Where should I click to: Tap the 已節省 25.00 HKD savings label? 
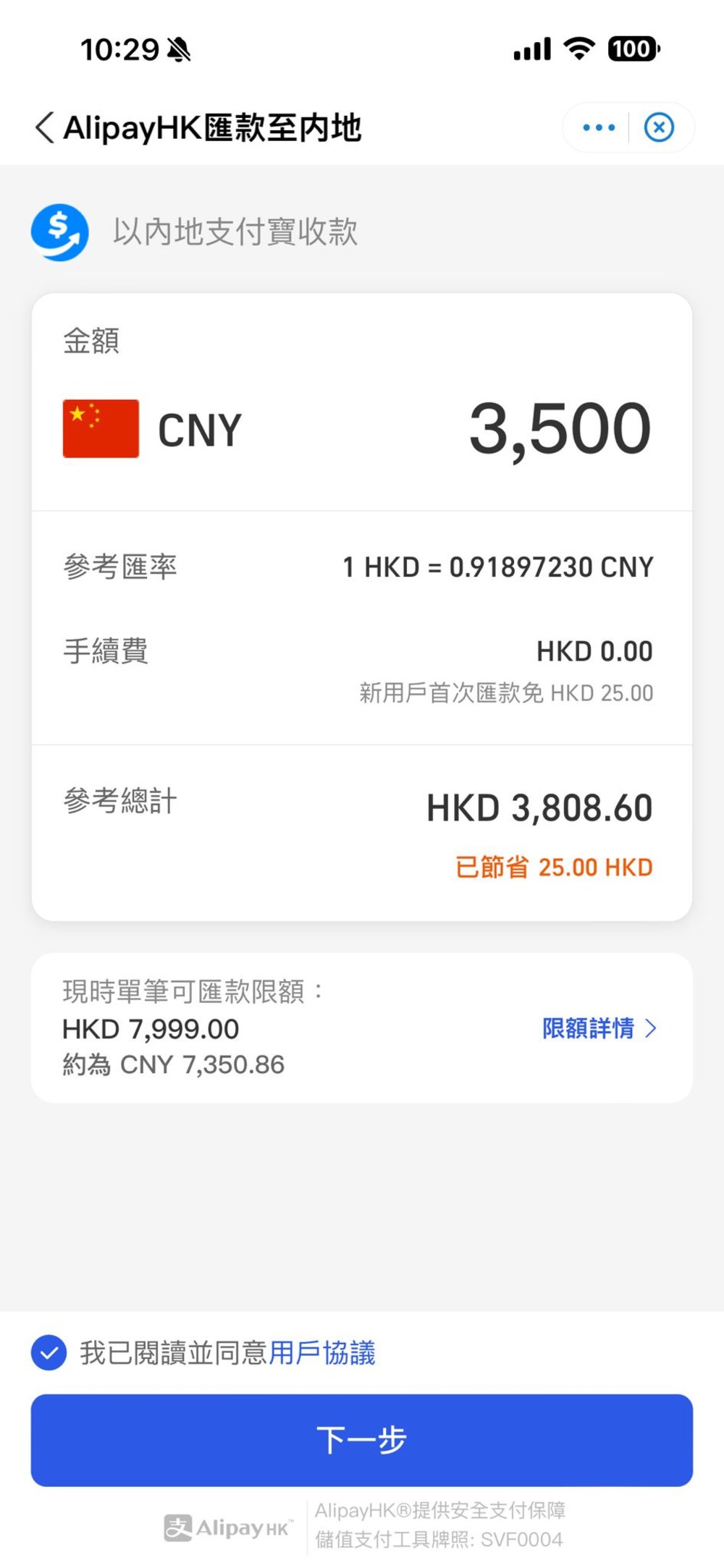pyautogui.click(x=554, y=866)
